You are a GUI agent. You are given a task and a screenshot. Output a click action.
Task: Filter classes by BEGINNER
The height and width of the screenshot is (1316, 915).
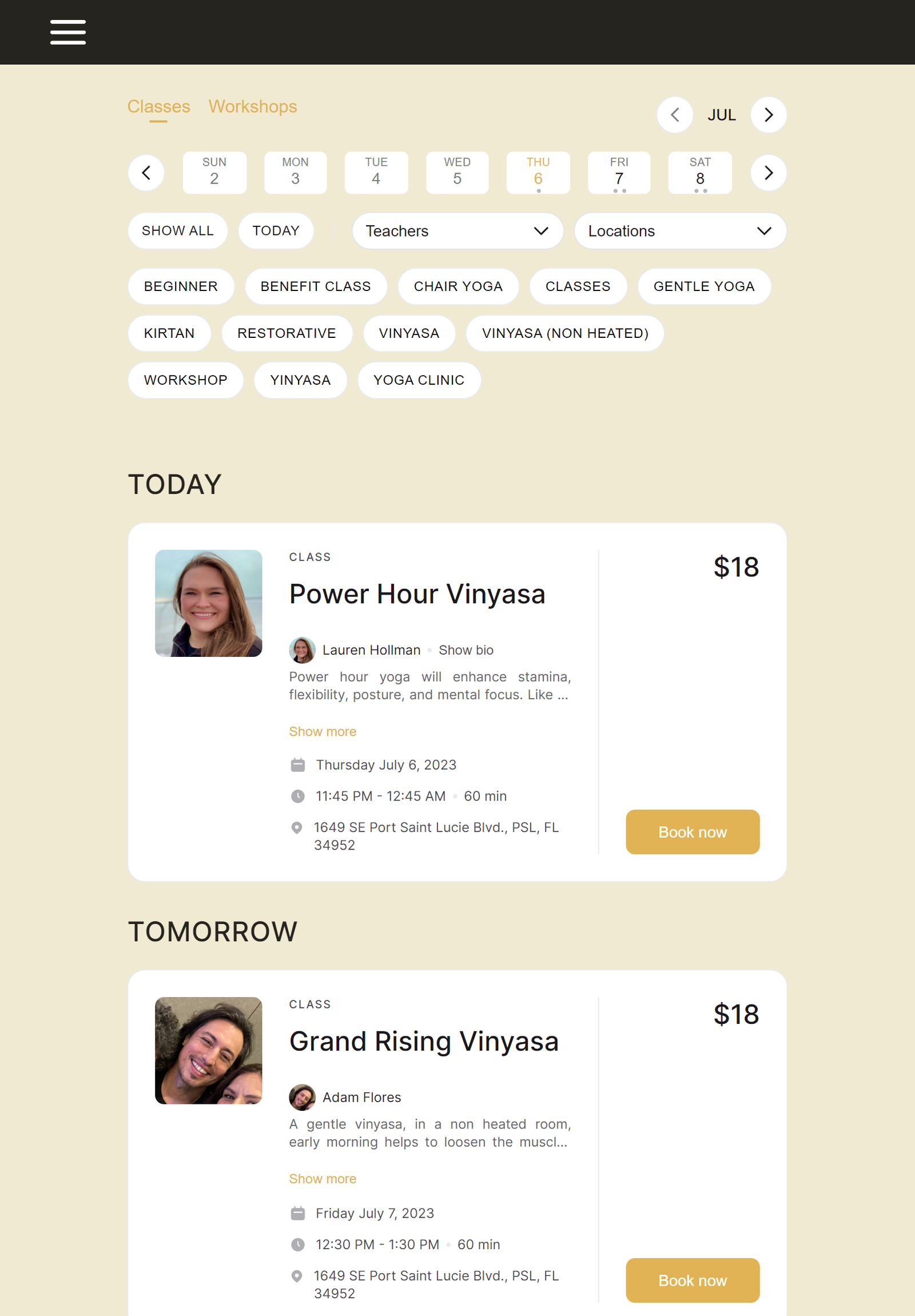(181, 286)
